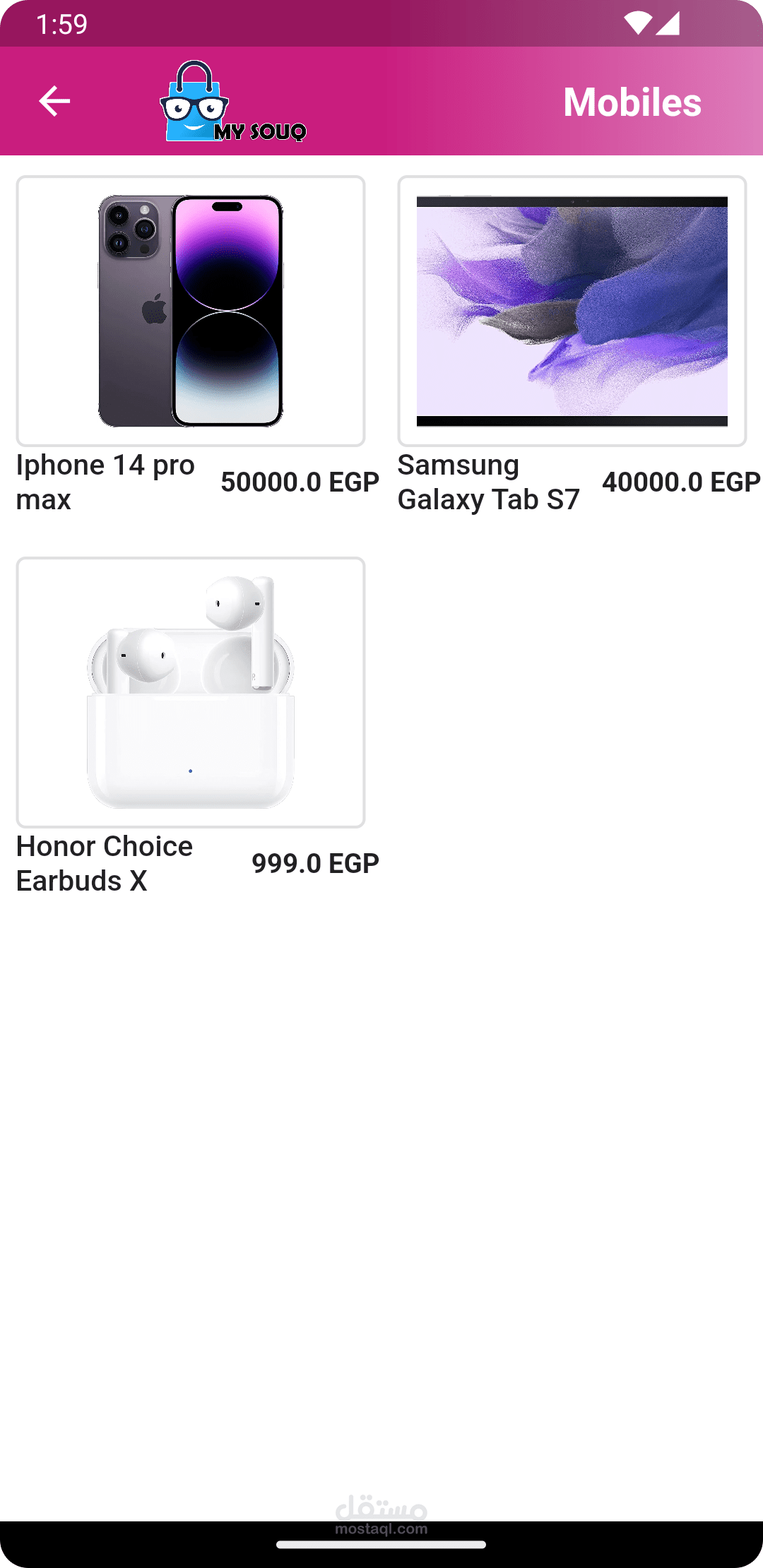Open the Iphone 14 pro max product

(191, 311)
